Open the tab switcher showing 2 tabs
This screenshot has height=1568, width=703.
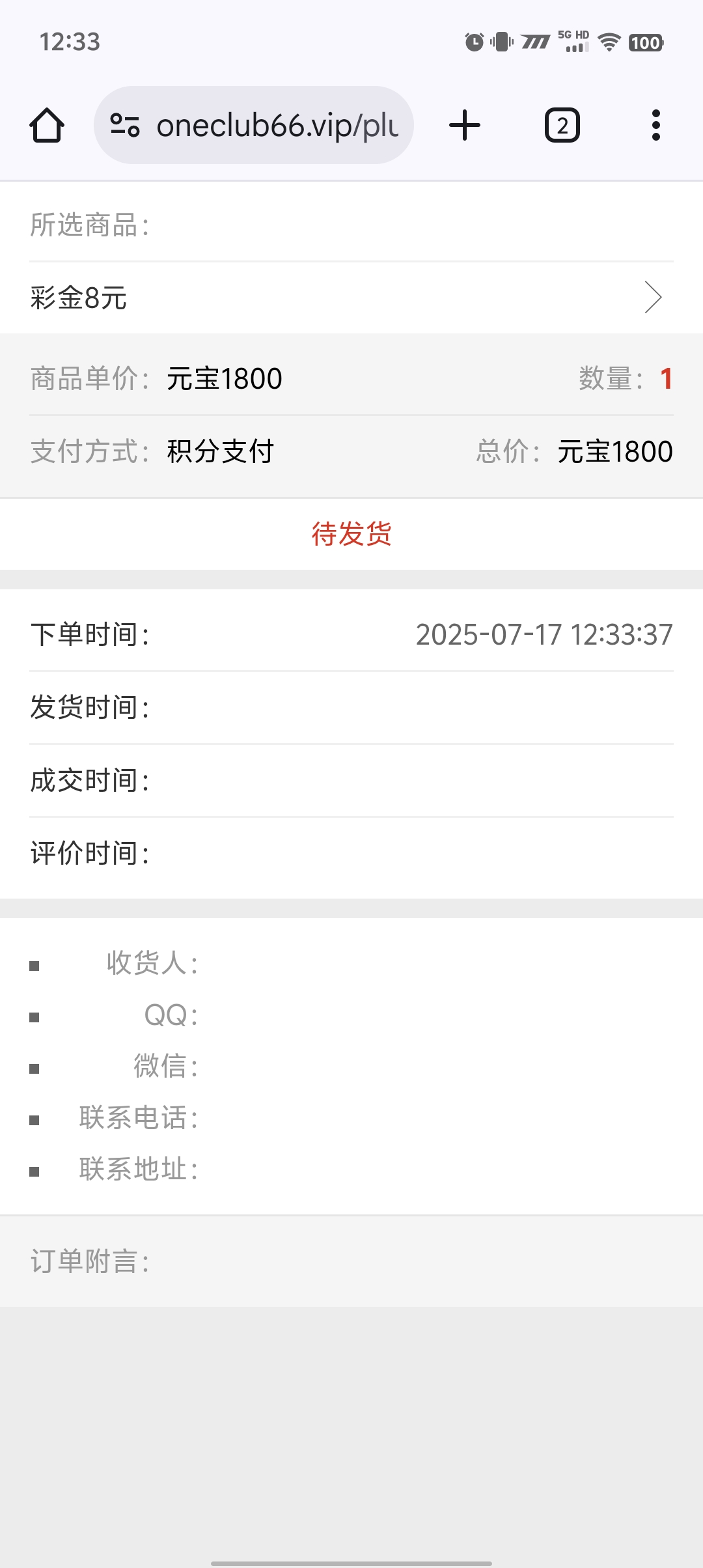(562, 125)
